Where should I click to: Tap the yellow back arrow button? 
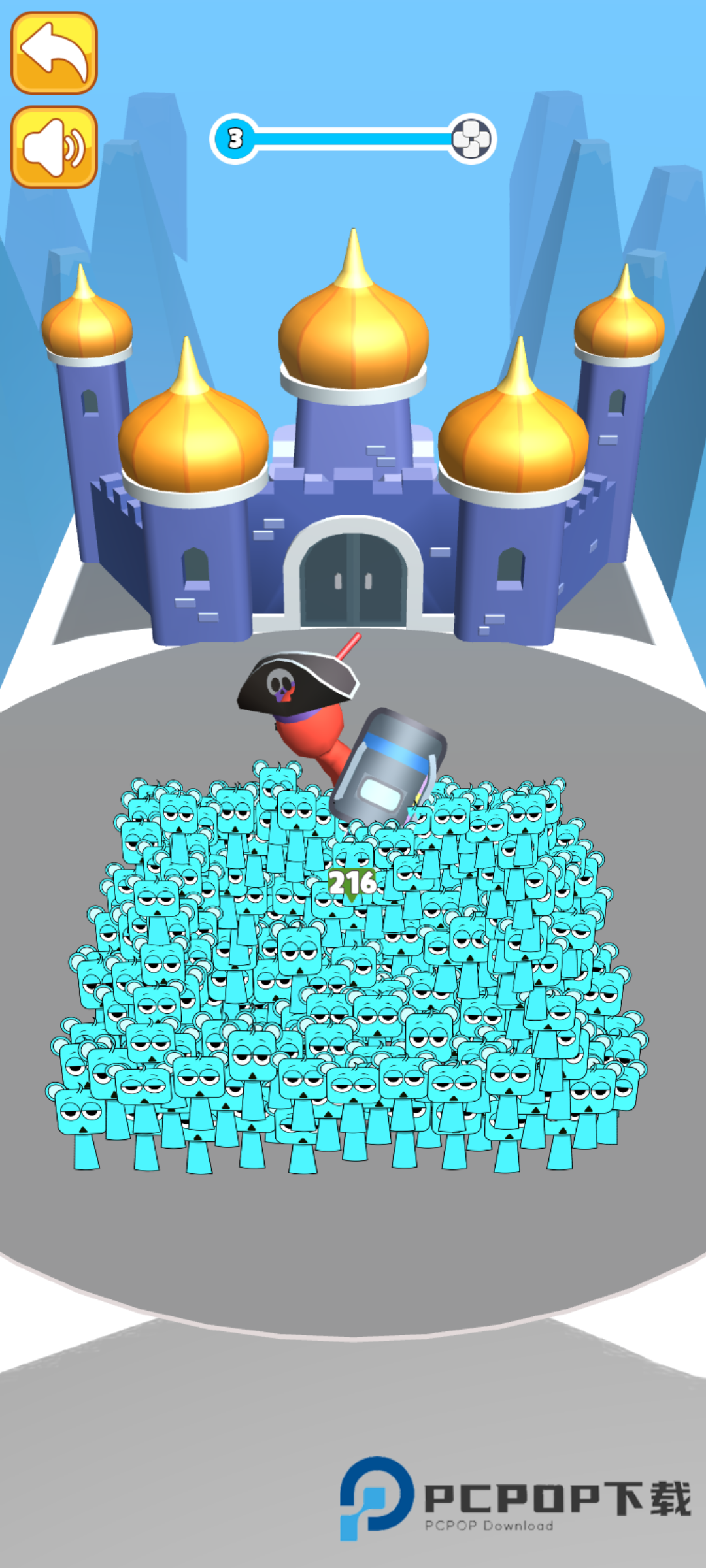click(x=54, y=53)
